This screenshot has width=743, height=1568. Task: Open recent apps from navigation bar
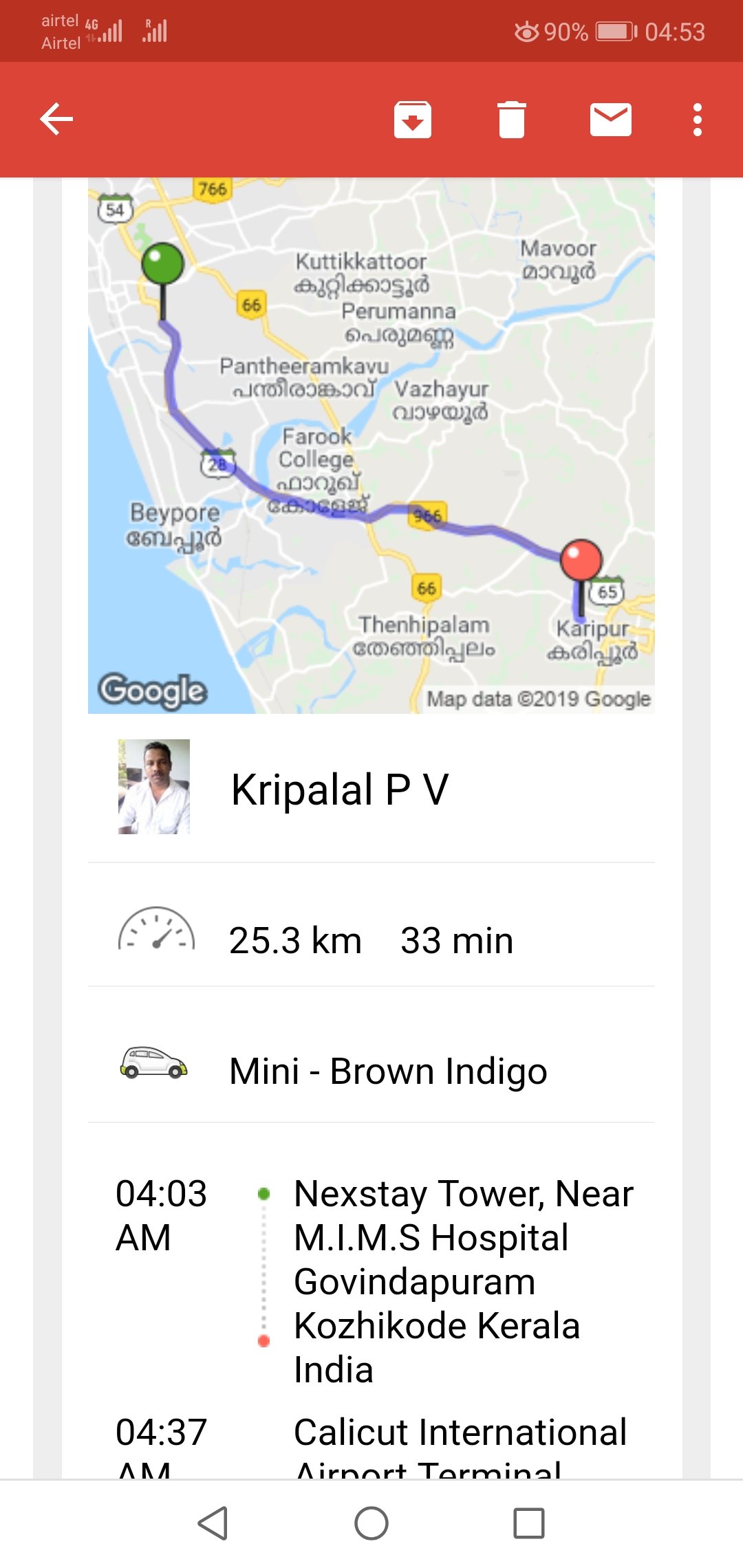point(528,1523)
